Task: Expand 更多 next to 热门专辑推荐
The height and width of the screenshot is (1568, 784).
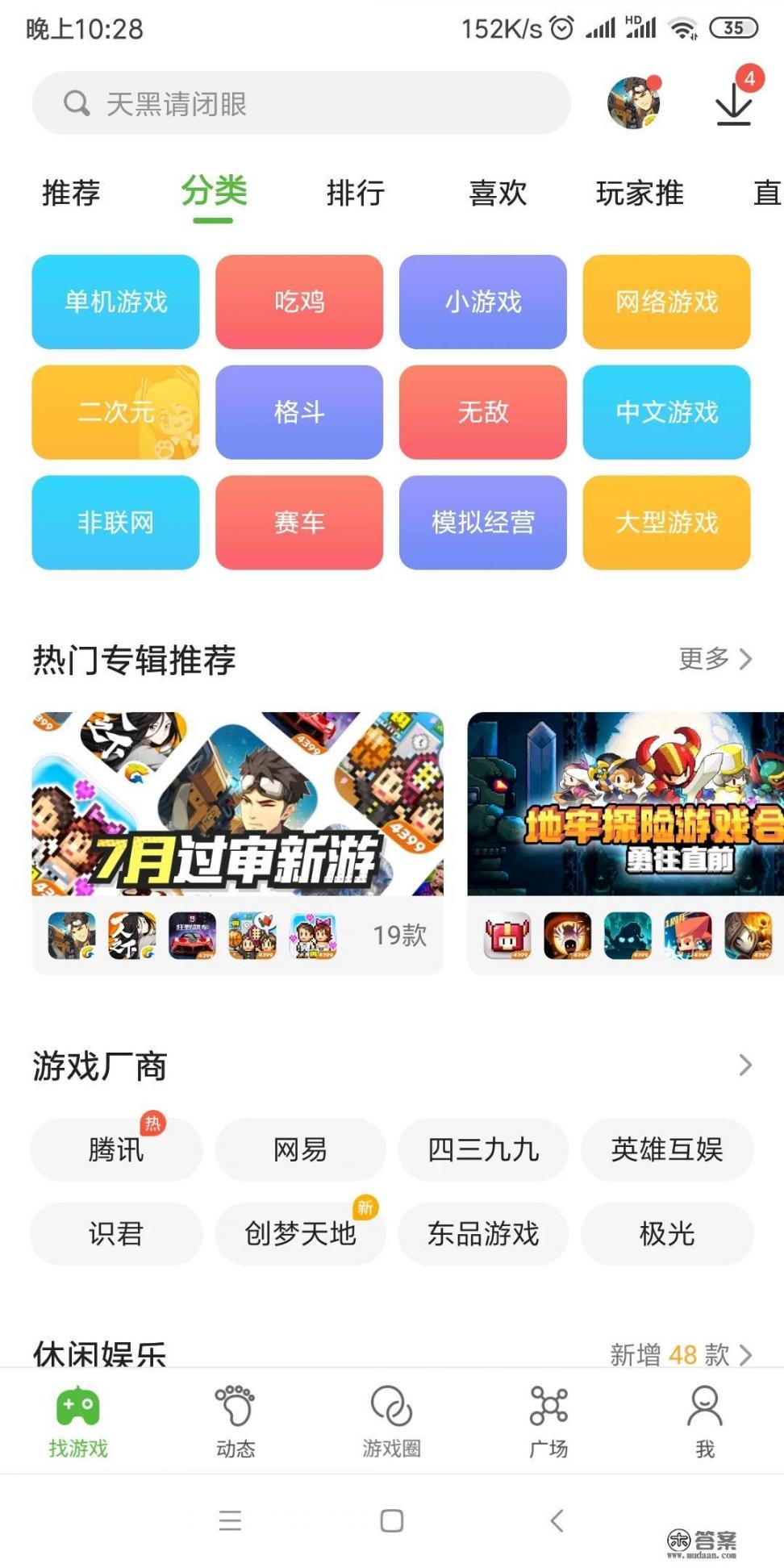Action: [x=716, y=659]
